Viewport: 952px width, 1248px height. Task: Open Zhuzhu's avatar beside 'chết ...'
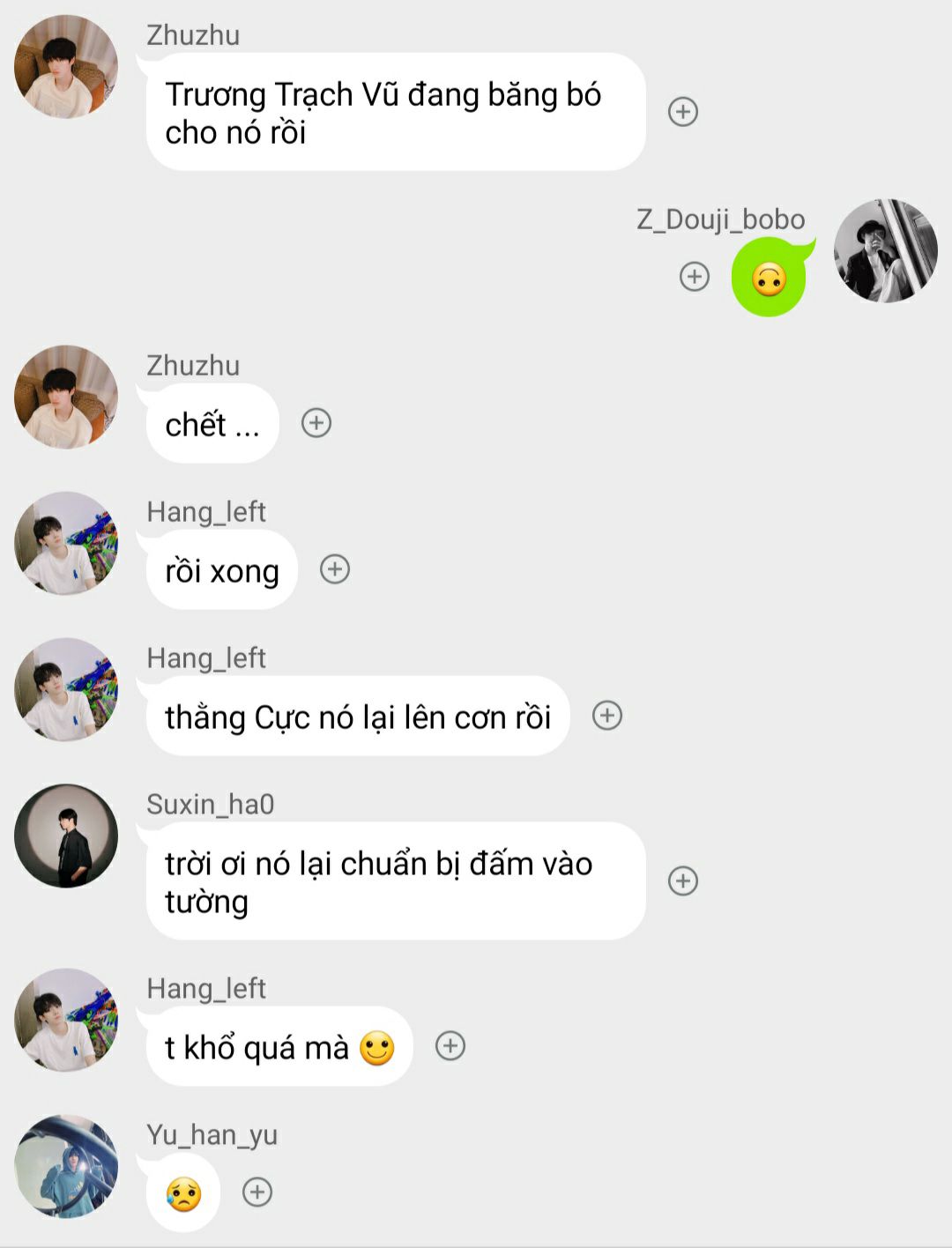(66, 397)
